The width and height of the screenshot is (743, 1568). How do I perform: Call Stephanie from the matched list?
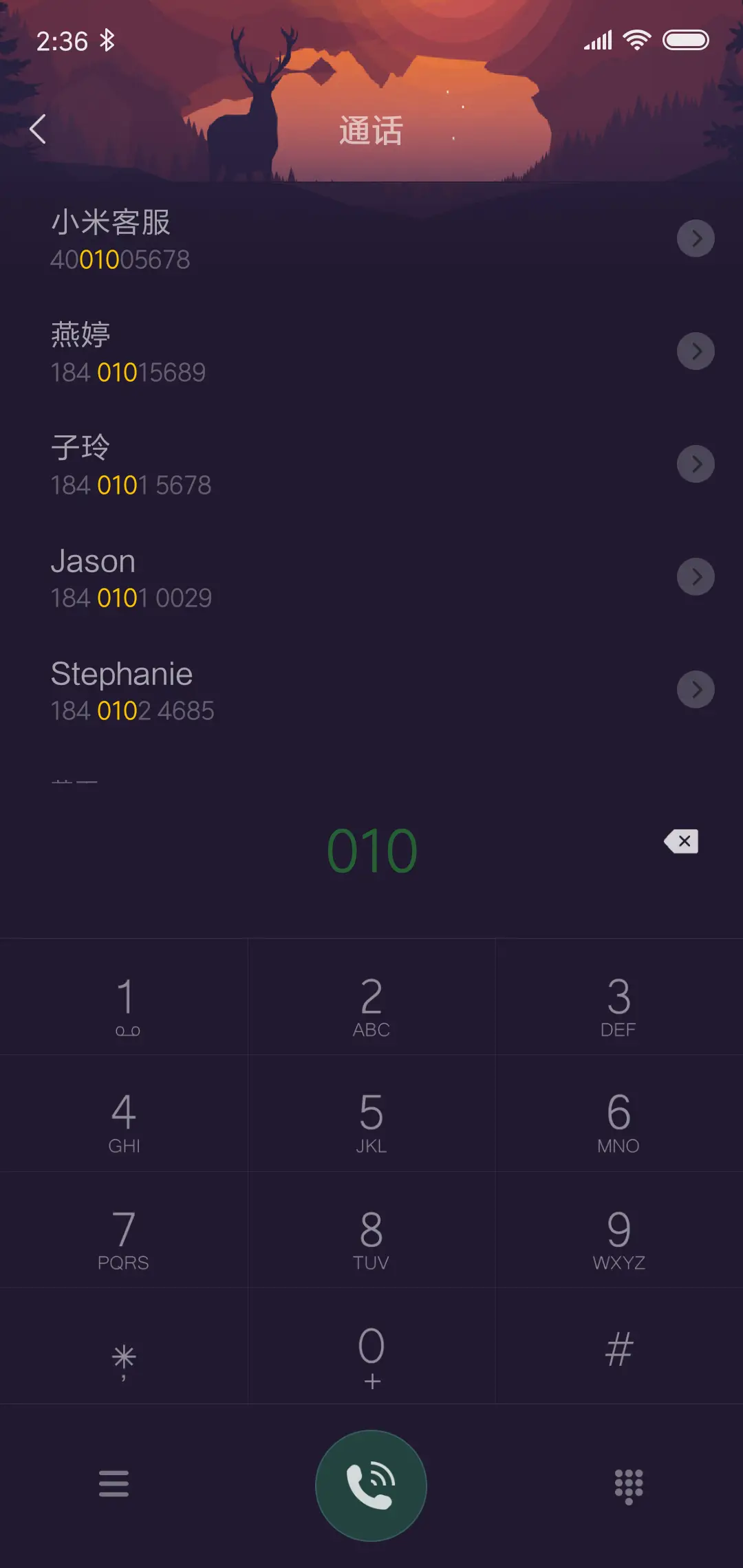(x=275, y=690)
